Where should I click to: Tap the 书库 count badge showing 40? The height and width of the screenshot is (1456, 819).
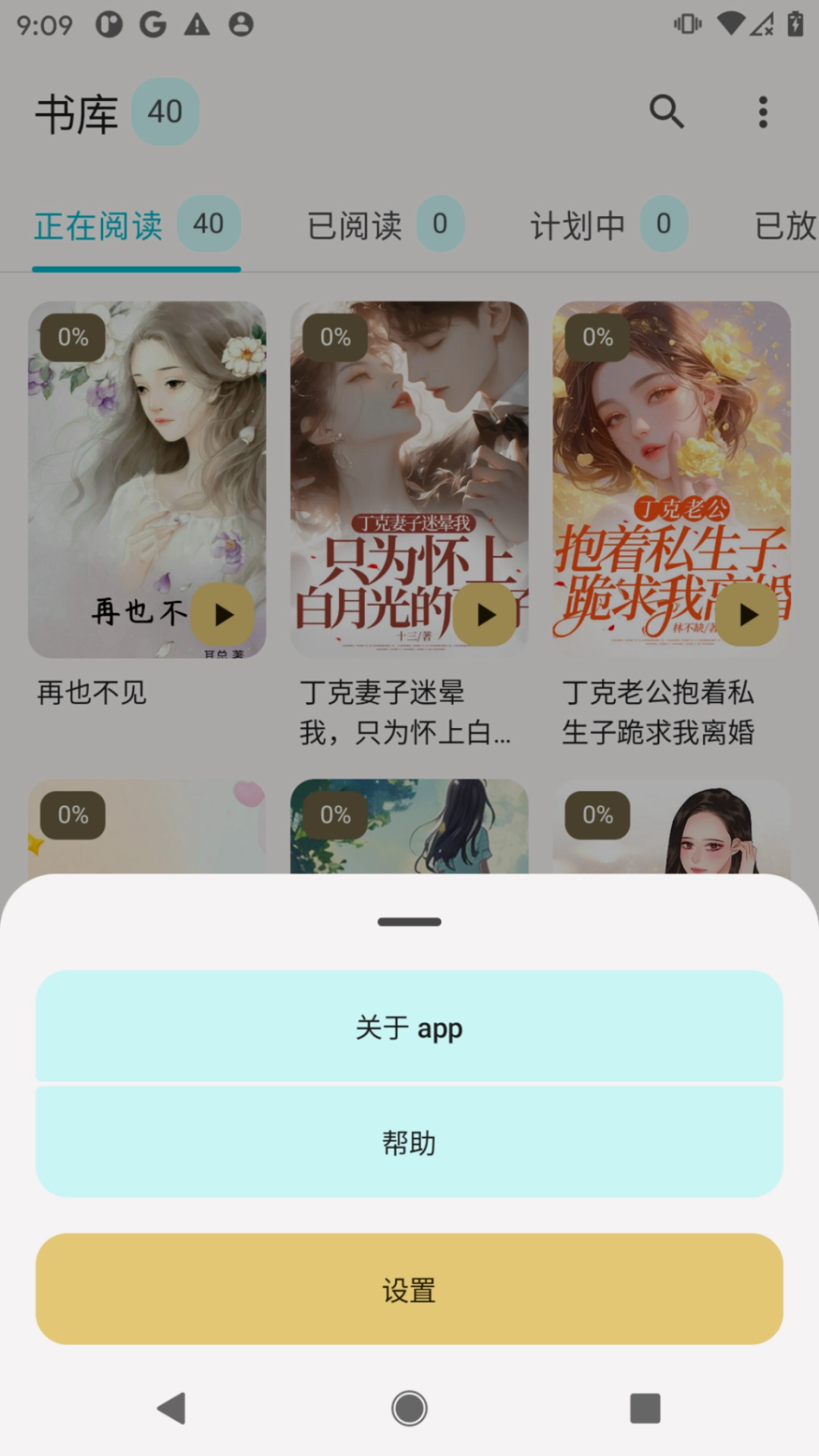coord(164,111)
